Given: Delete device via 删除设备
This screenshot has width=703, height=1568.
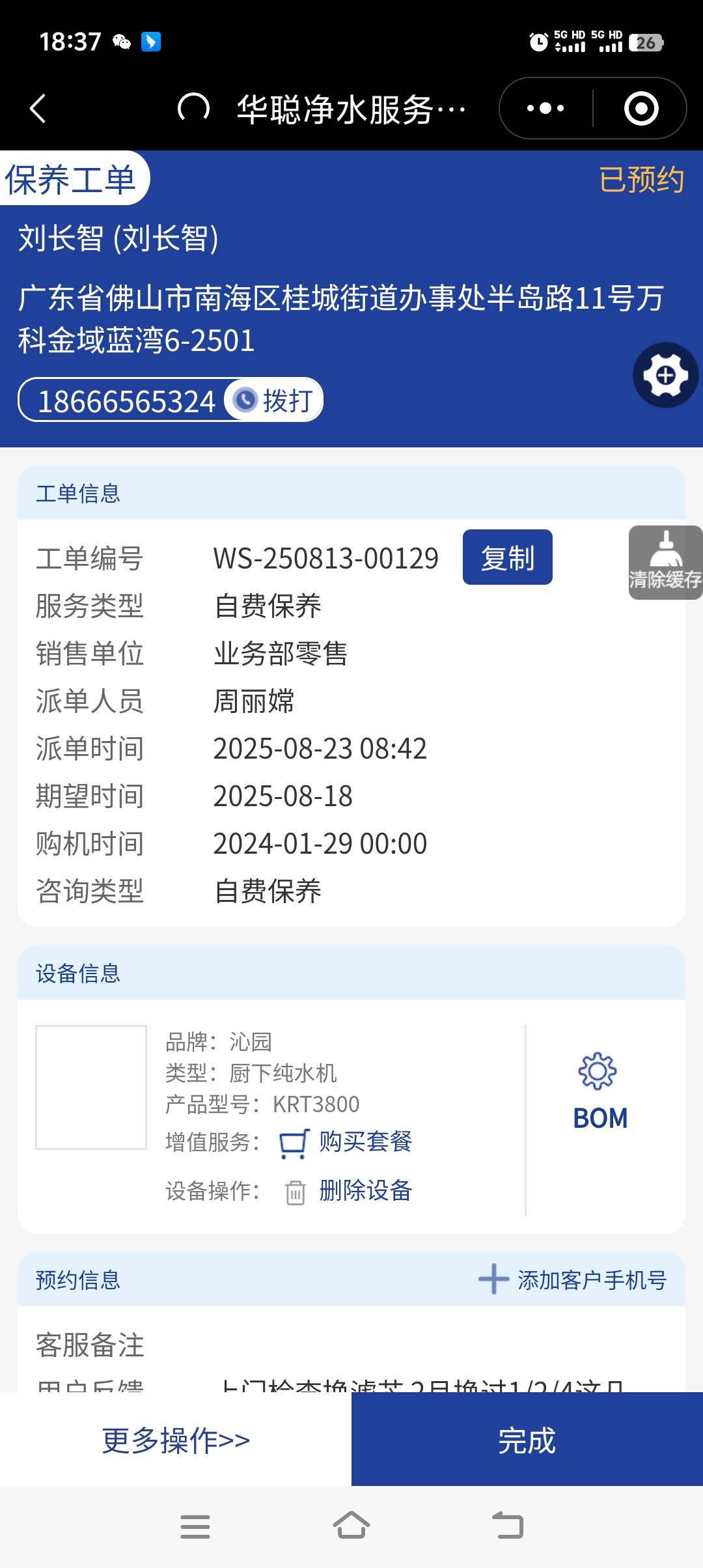Looking at the screenshot, I should (x=365, y=1190).
